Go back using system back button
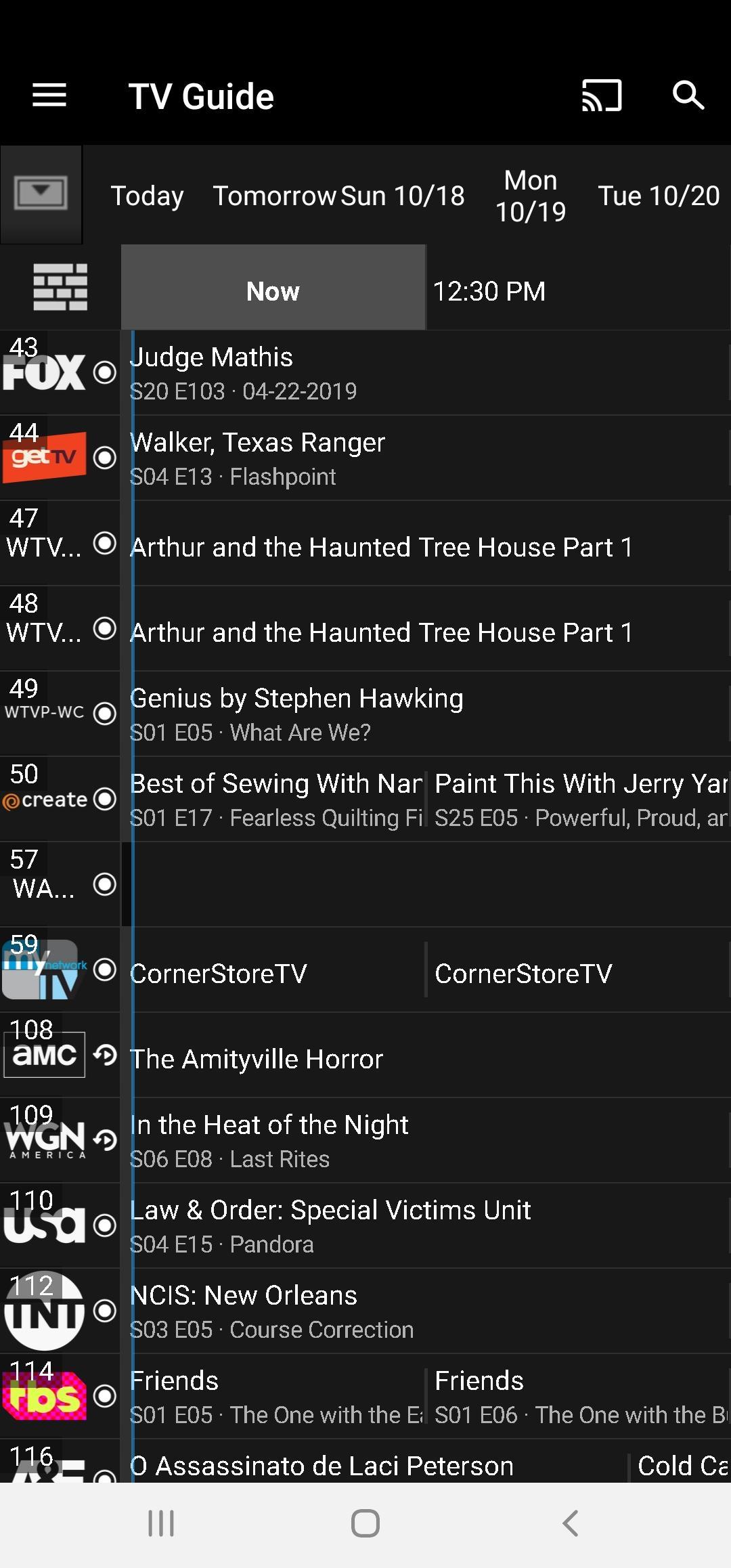The height and width of the screenshot is (1568, 731). (x=570, y=1523)
